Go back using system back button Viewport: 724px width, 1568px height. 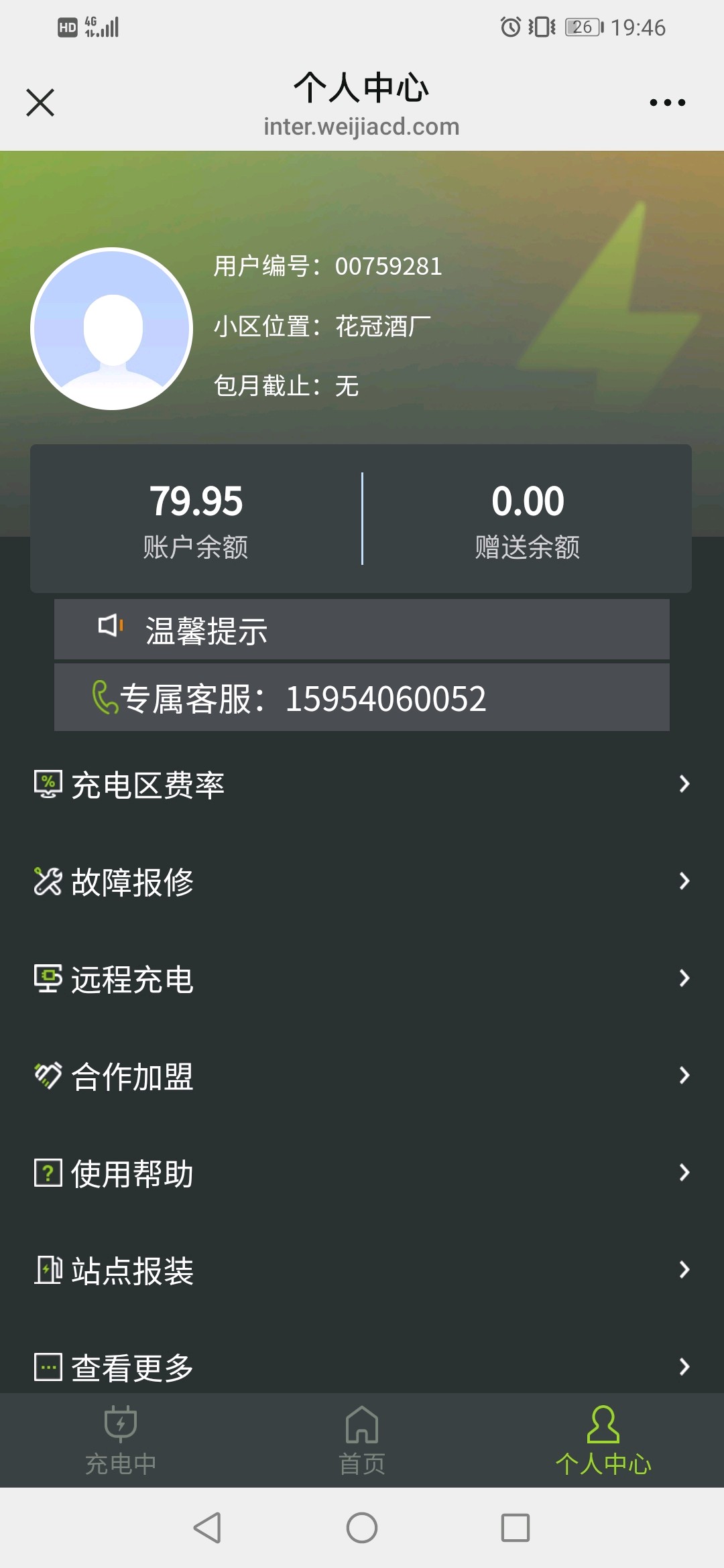tap(207, 1528)
